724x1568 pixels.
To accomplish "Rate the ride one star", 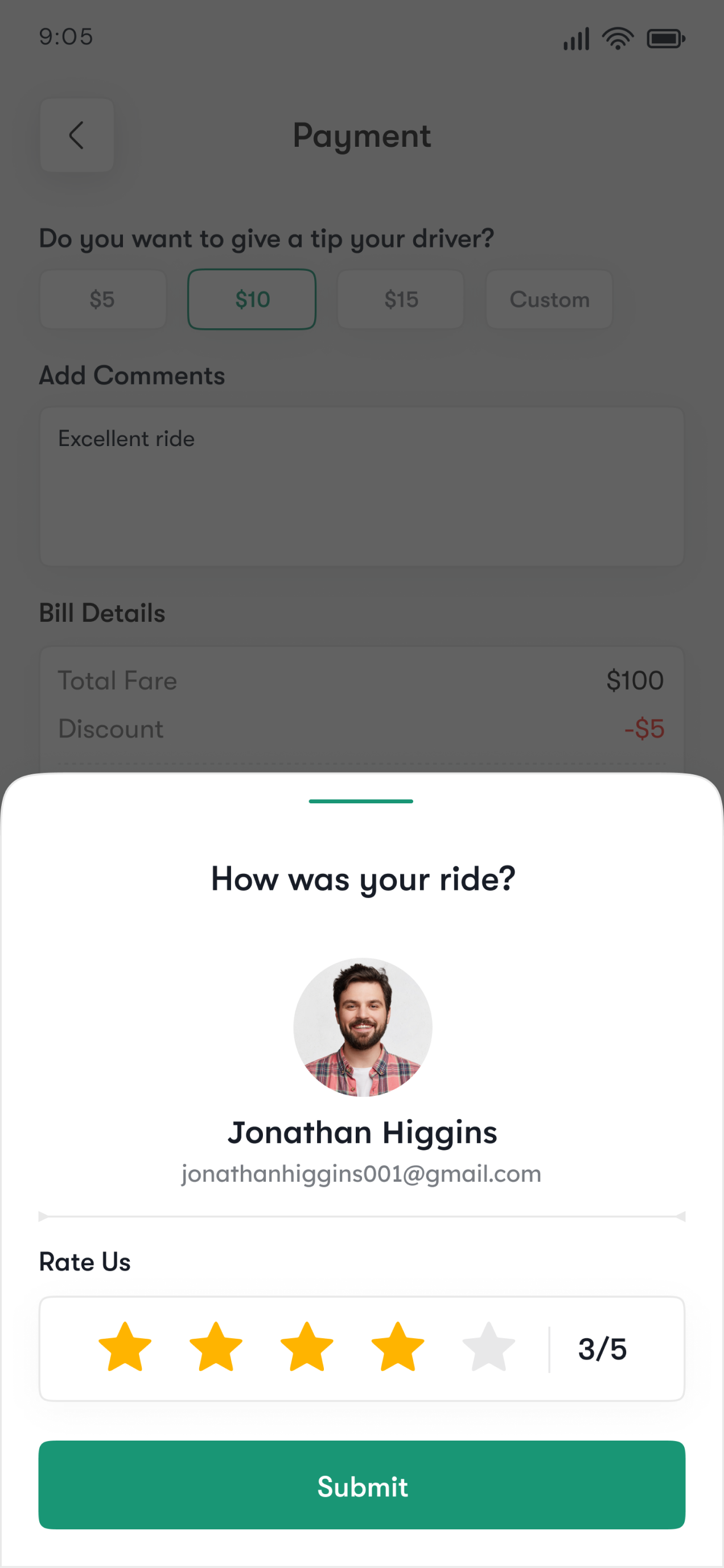I will tap(125, 1347).
